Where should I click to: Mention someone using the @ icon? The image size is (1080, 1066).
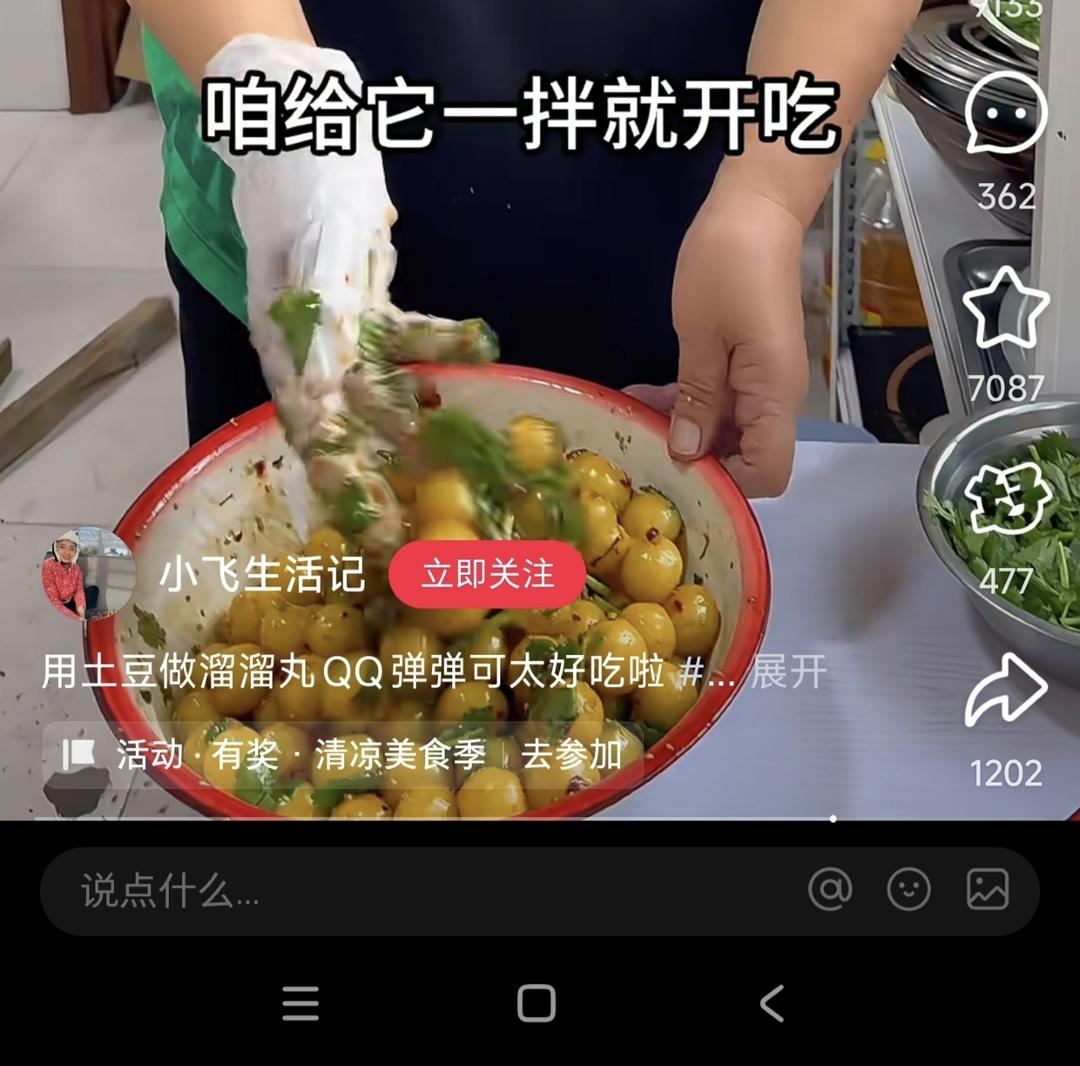(x=830, y=890)
